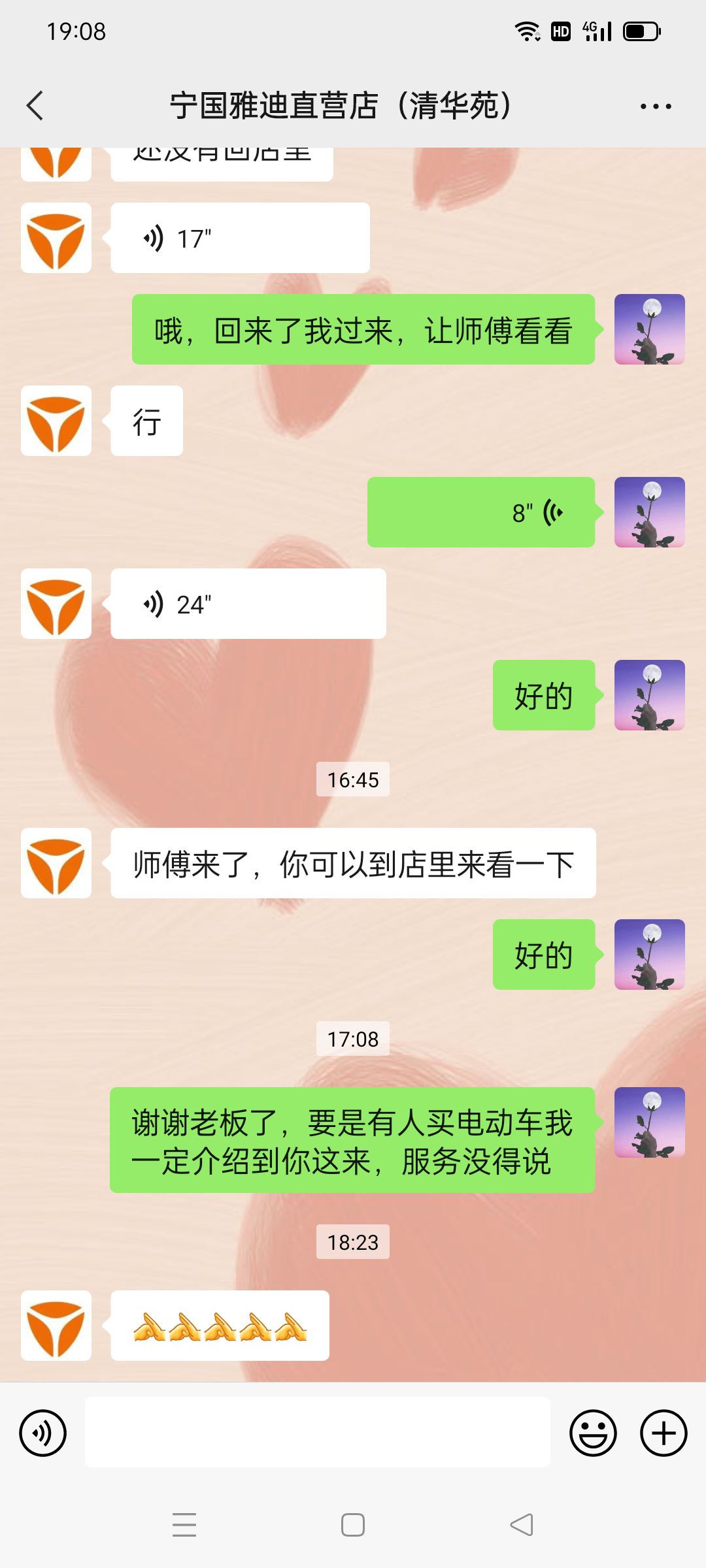The height and width of the screenshot is (1568, 706).
Task: Open chat info three-dot menu
Action: (655, 106)
